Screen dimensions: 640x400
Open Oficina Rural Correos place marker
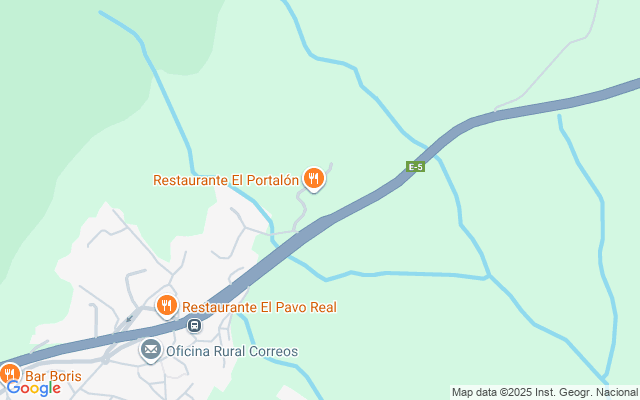coord(150,350)
